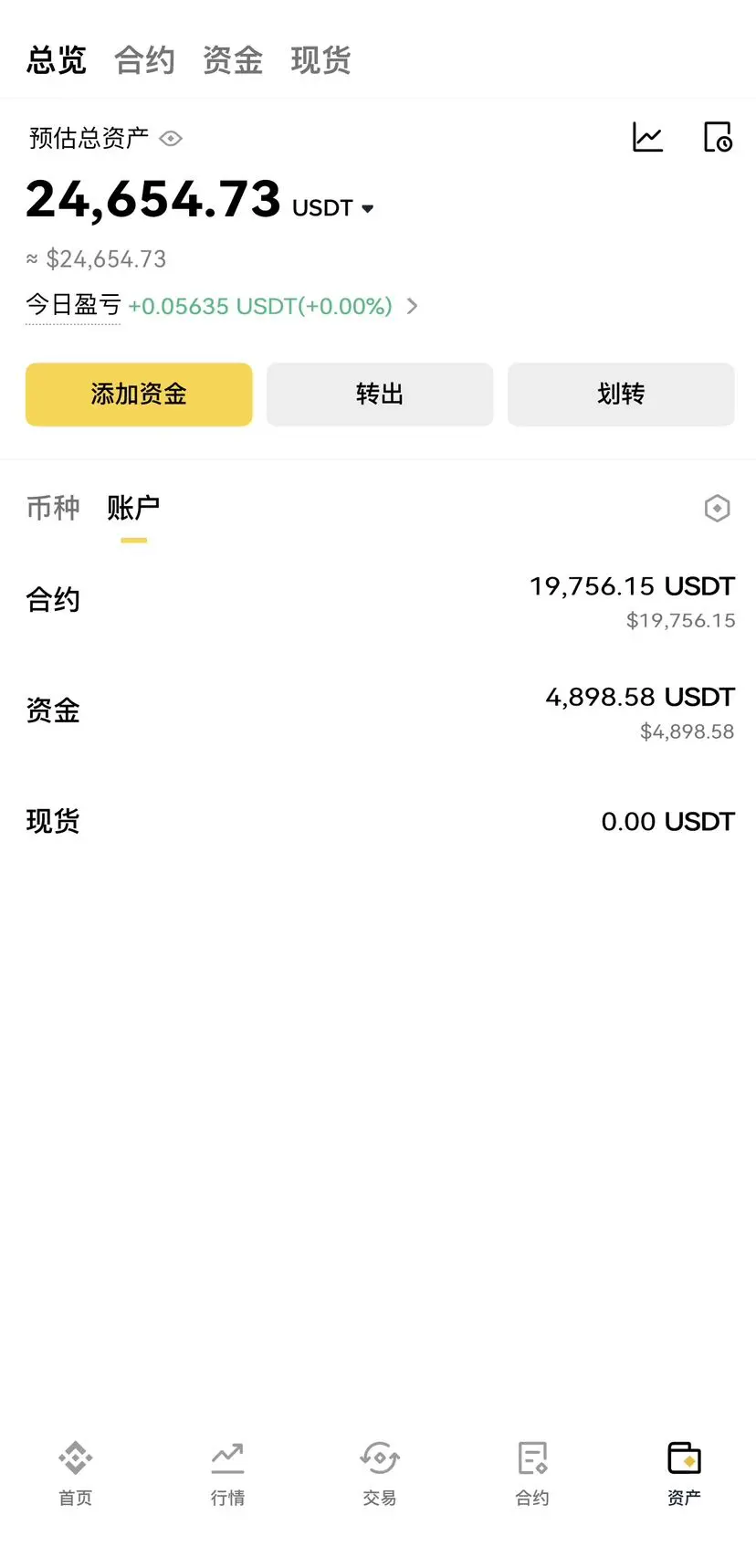The width and height of the screenshot is (756, 1568).
Task: Tap the 添加资金 button
Action: tap(139, 395)
